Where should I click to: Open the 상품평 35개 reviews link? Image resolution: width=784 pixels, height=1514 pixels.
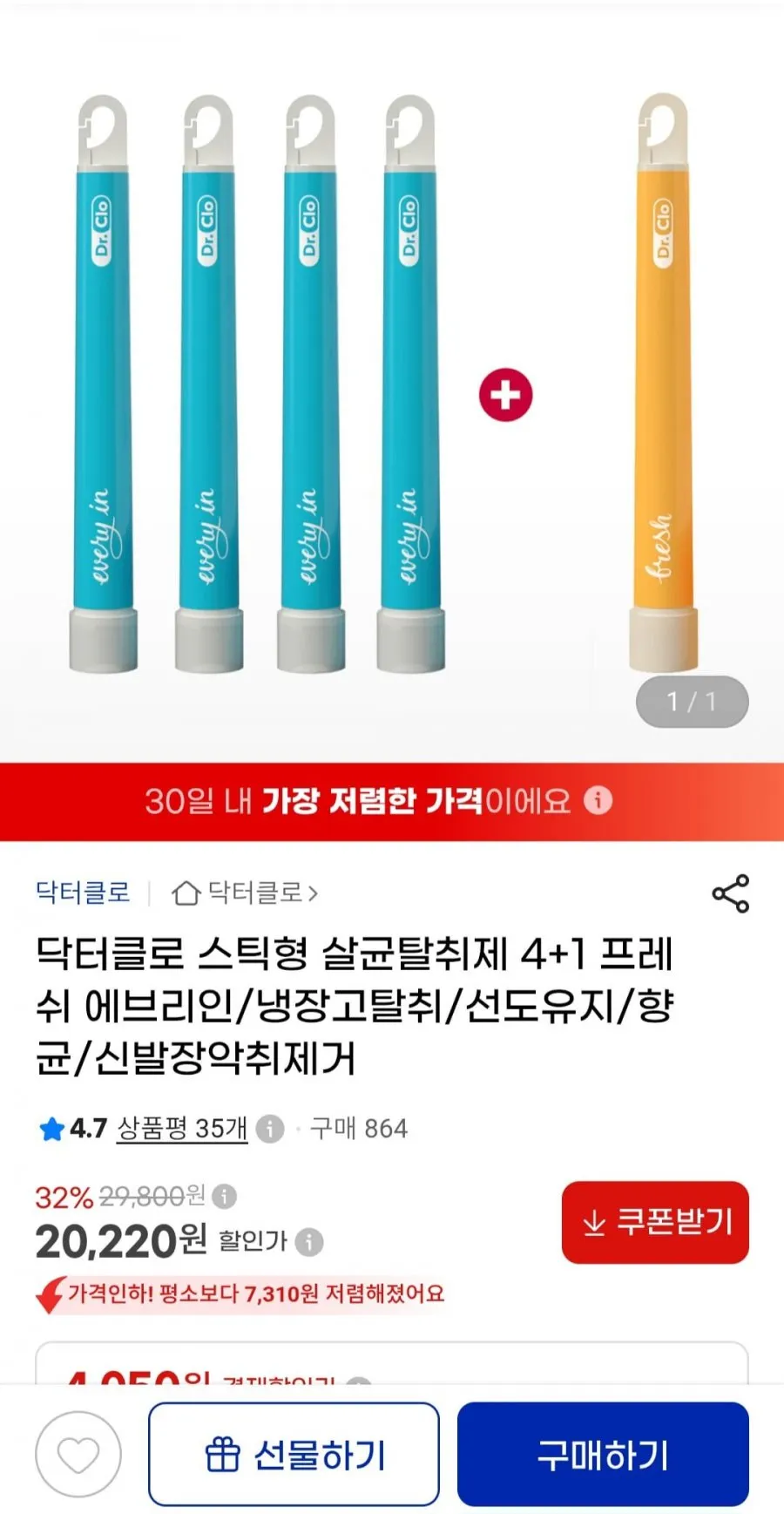(x=182, y=1128)
